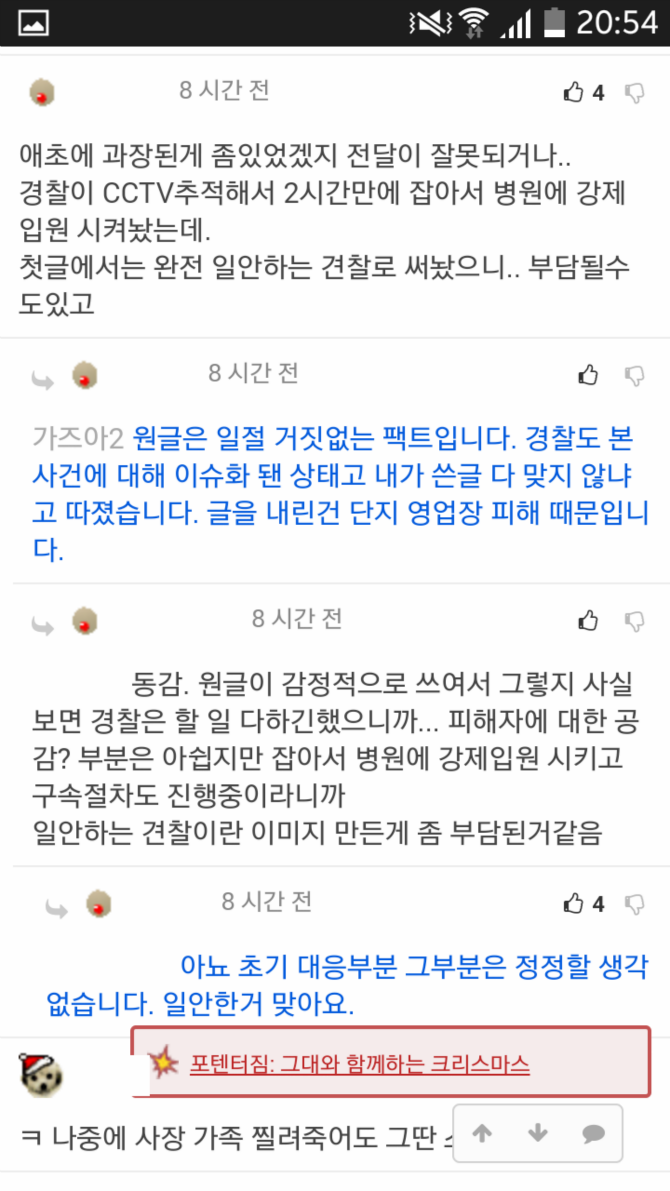Viewport: 670px width, 1191px height.
Task: Dislike the comment starting with 애초에 과장된게
Action: coord(634,93)
